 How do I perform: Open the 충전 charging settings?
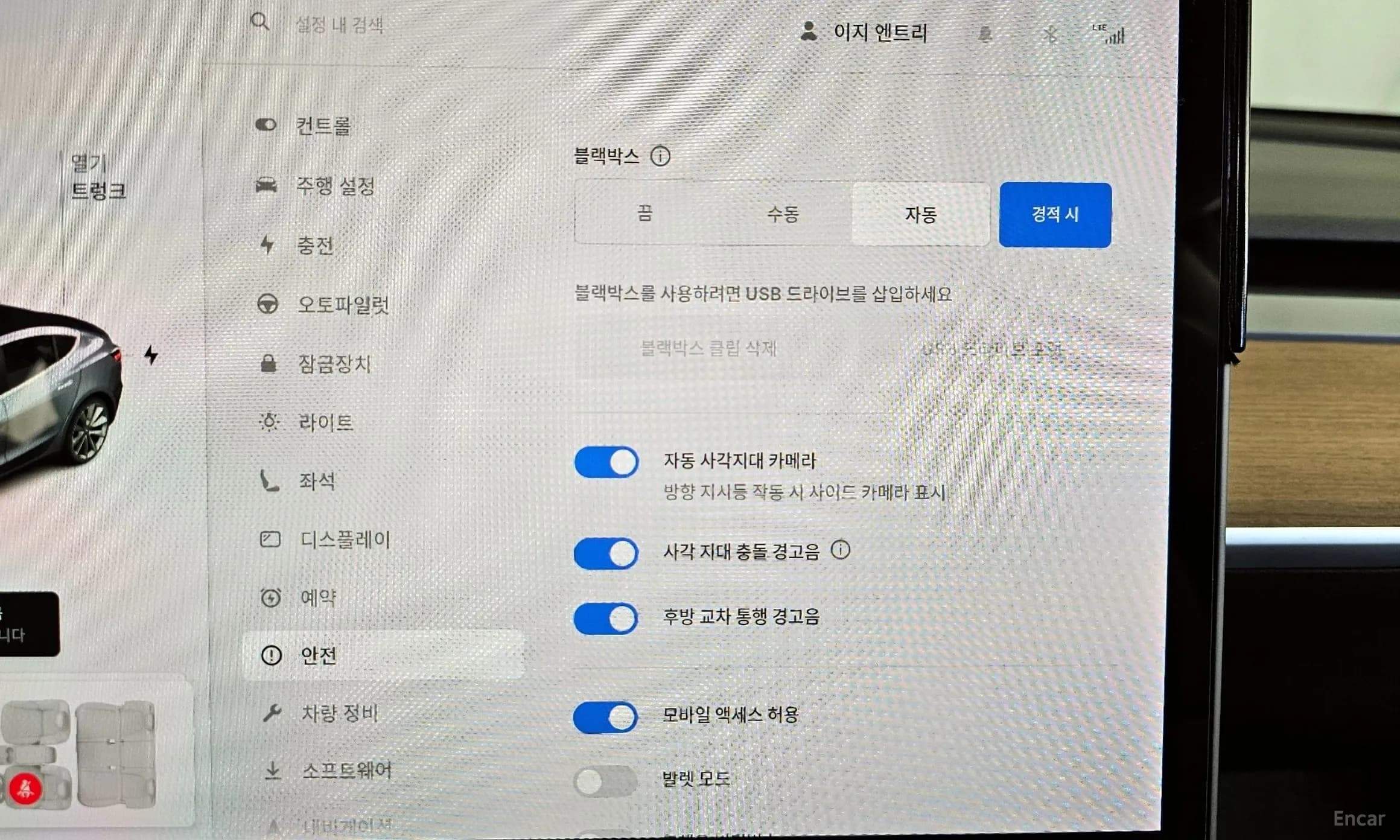[314, 246]
